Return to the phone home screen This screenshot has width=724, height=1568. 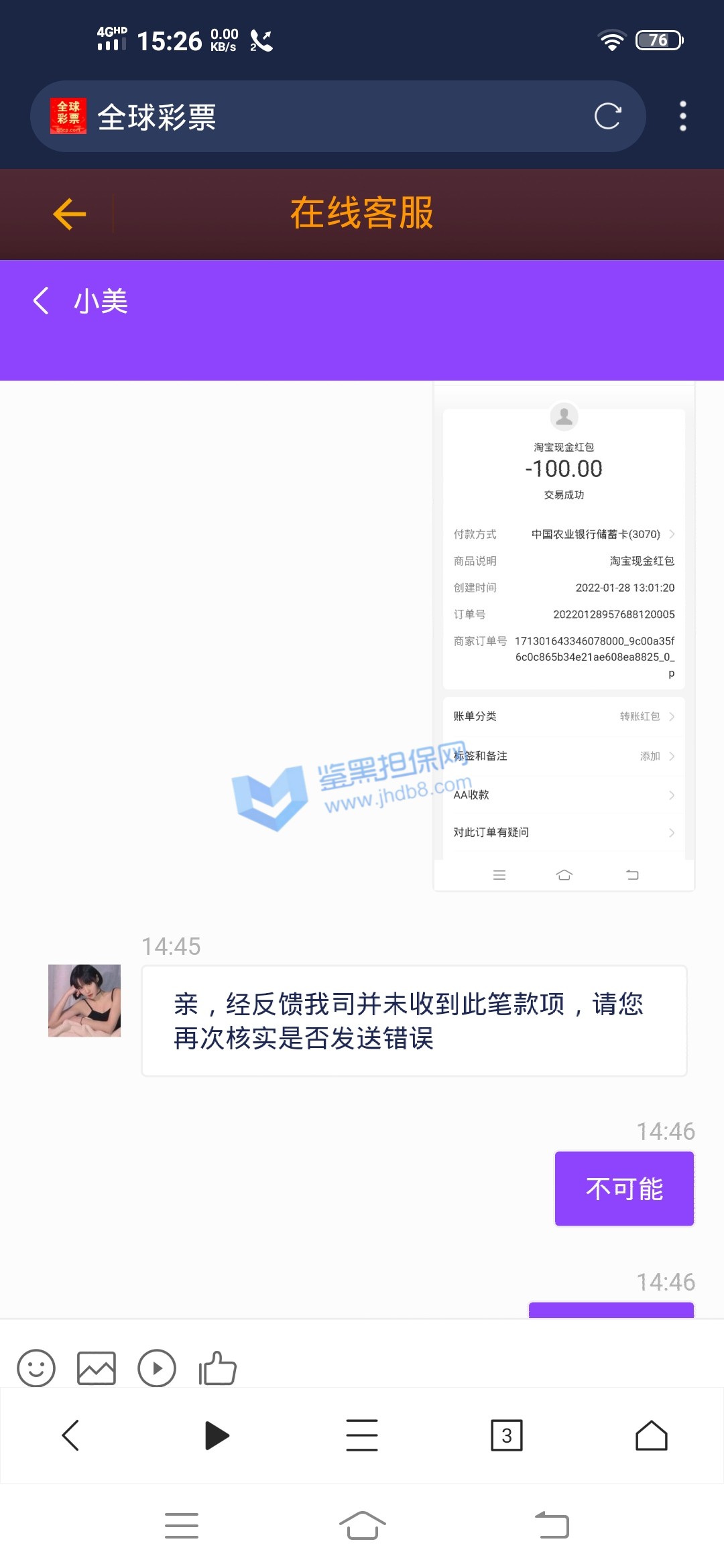click(x=362, y=1526)
